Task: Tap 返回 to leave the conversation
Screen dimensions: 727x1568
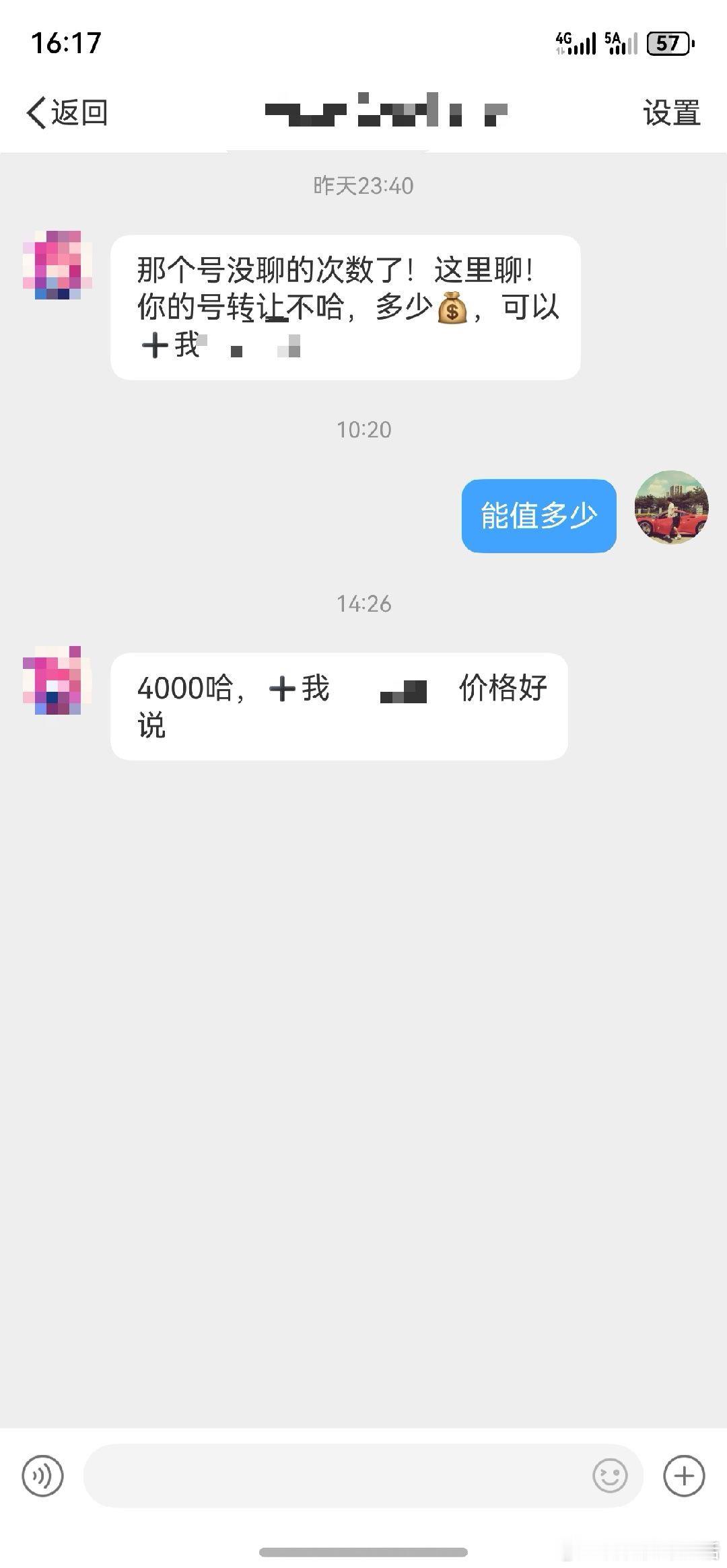Action: [67, 113]
